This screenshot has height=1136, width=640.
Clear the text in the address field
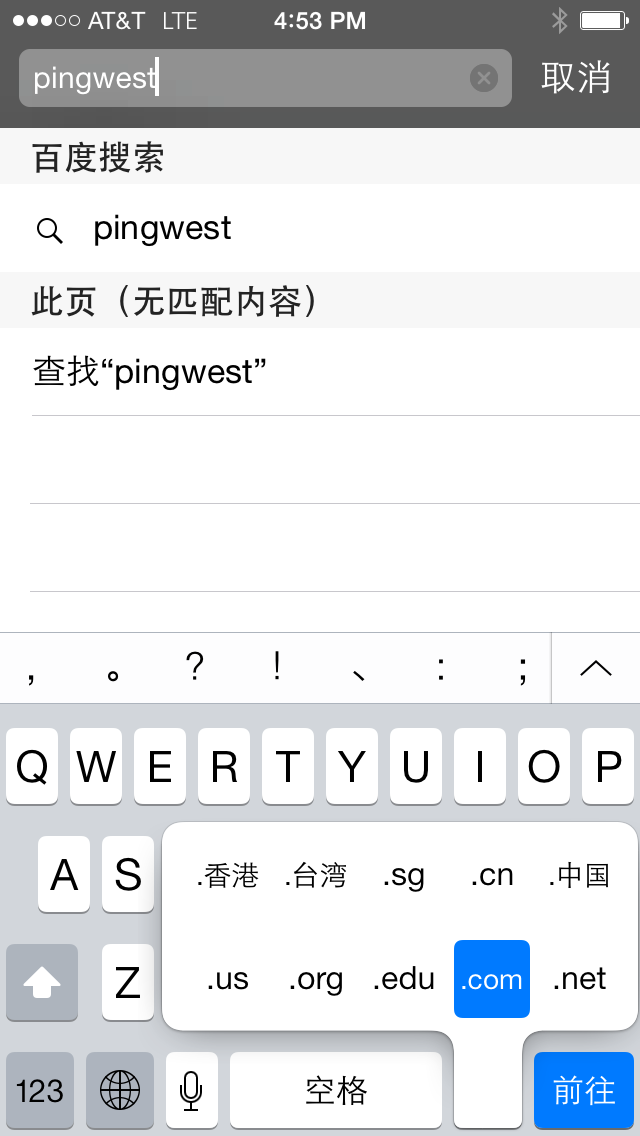point(484,78)
